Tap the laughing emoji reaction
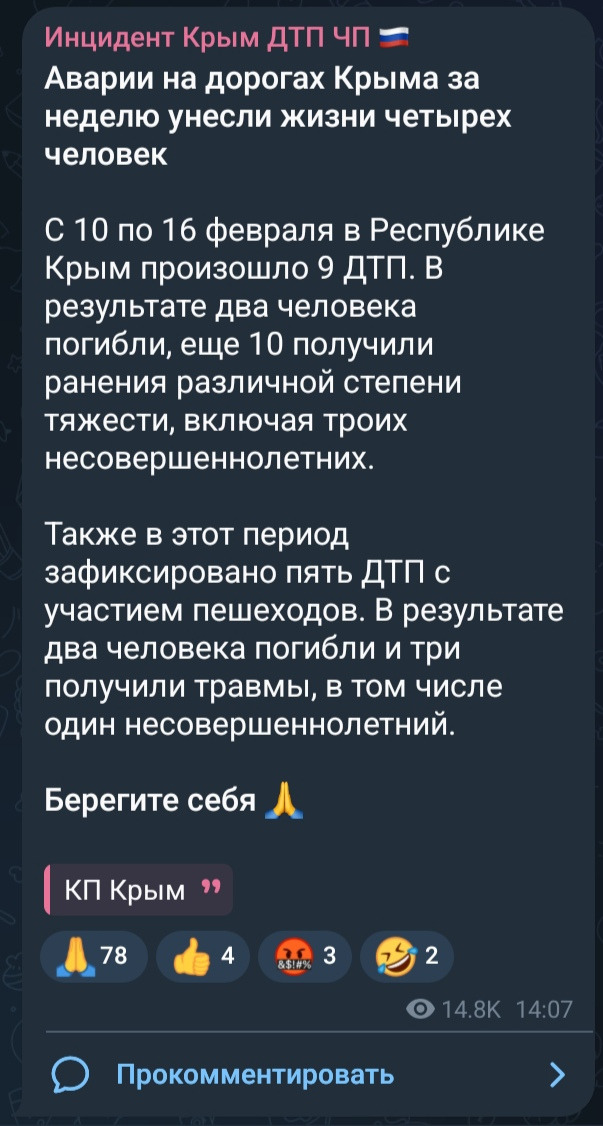This screenshot has height=1126, width=603. (405, 957)
